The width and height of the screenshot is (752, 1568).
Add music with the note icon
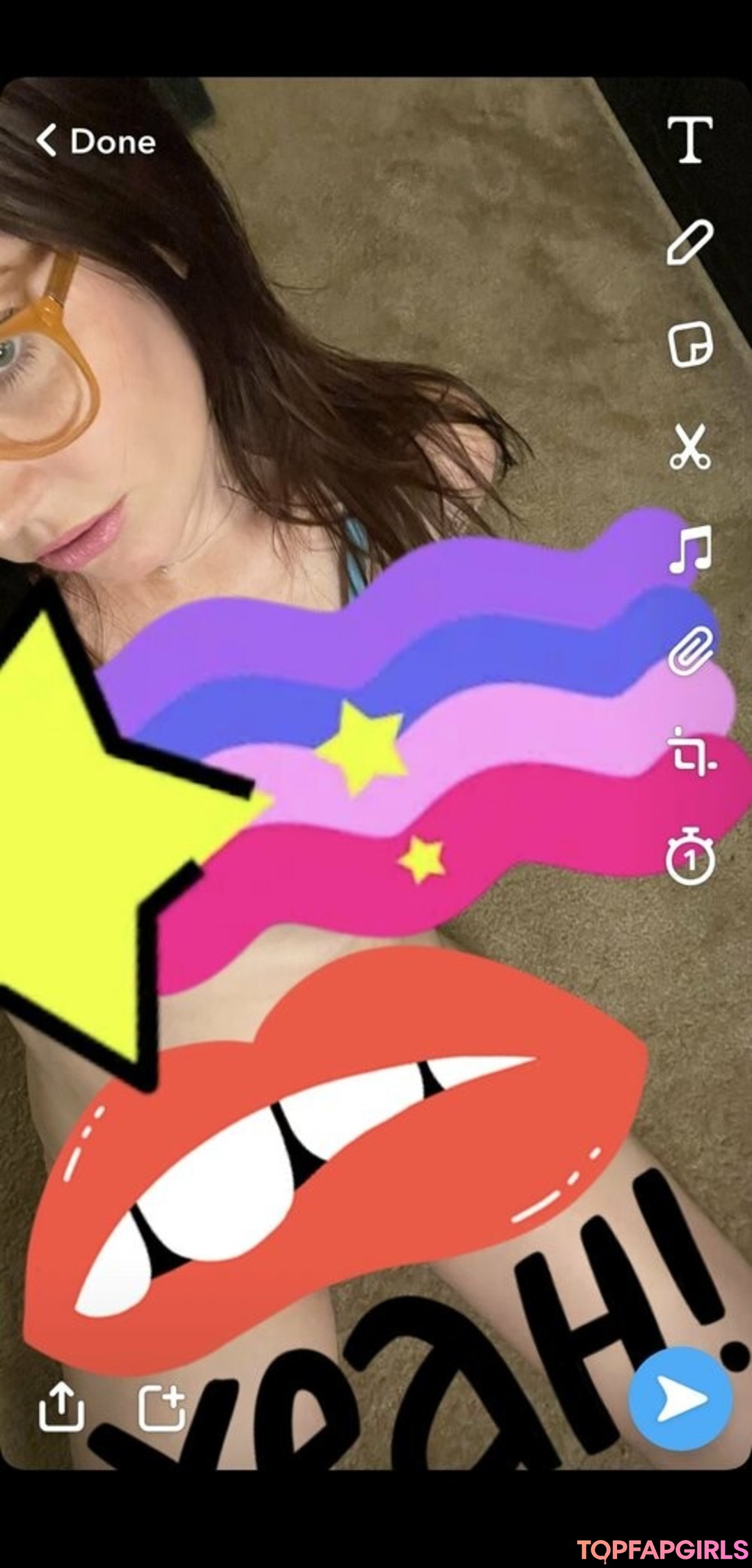click(689, 550)
